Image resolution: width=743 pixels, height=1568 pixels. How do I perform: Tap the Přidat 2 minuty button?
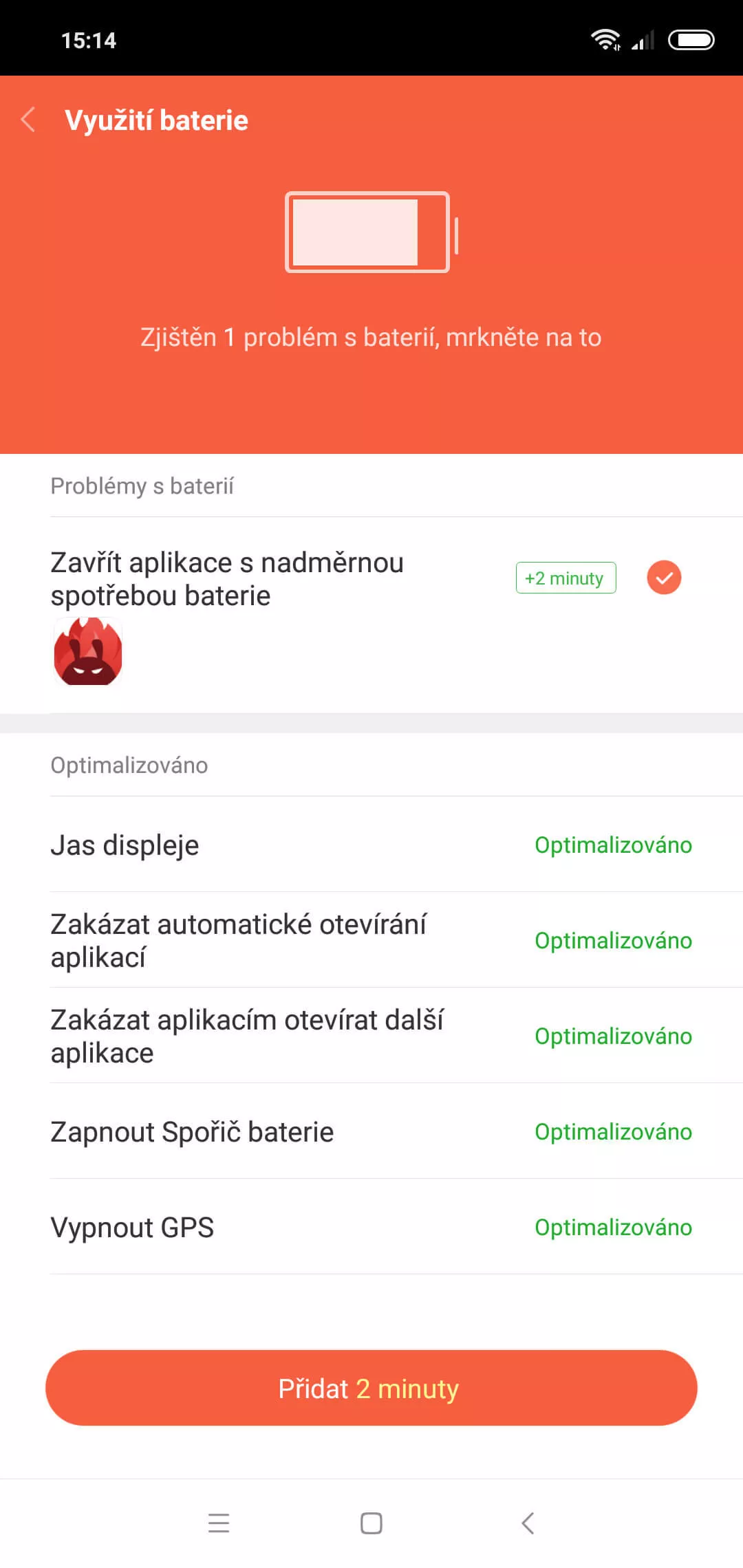(x=371, y=1388)
